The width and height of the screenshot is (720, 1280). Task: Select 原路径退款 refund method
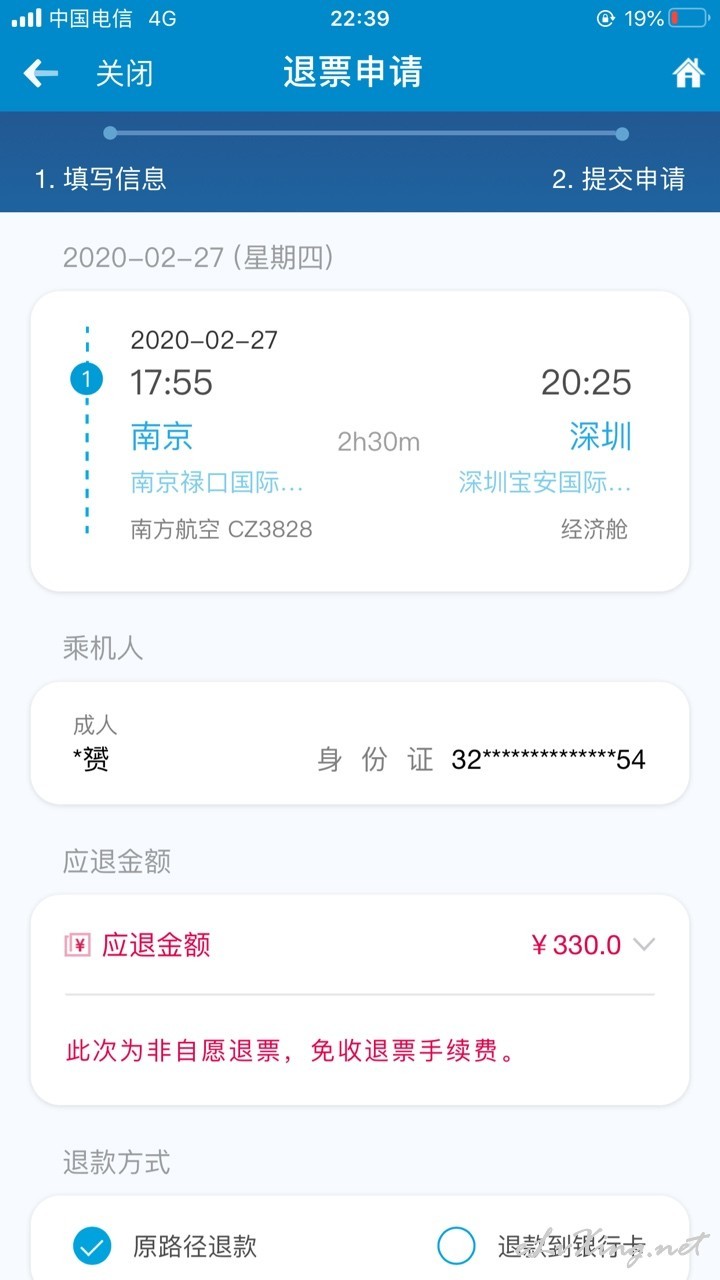165,1246
